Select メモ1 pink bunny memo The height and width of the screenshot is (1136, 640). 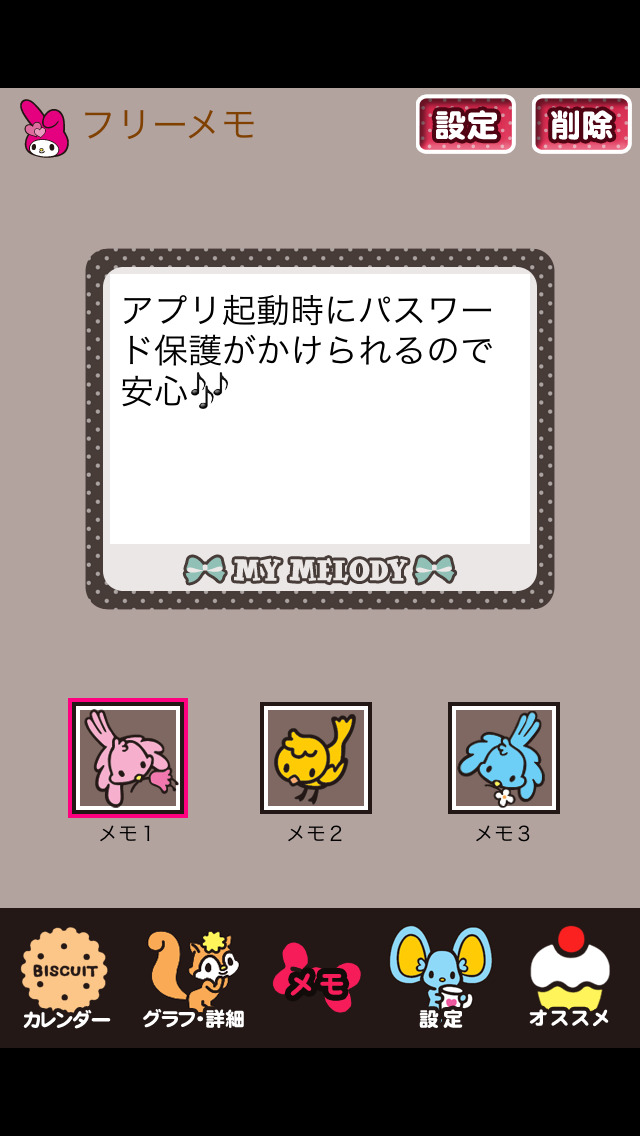[128, 758]
